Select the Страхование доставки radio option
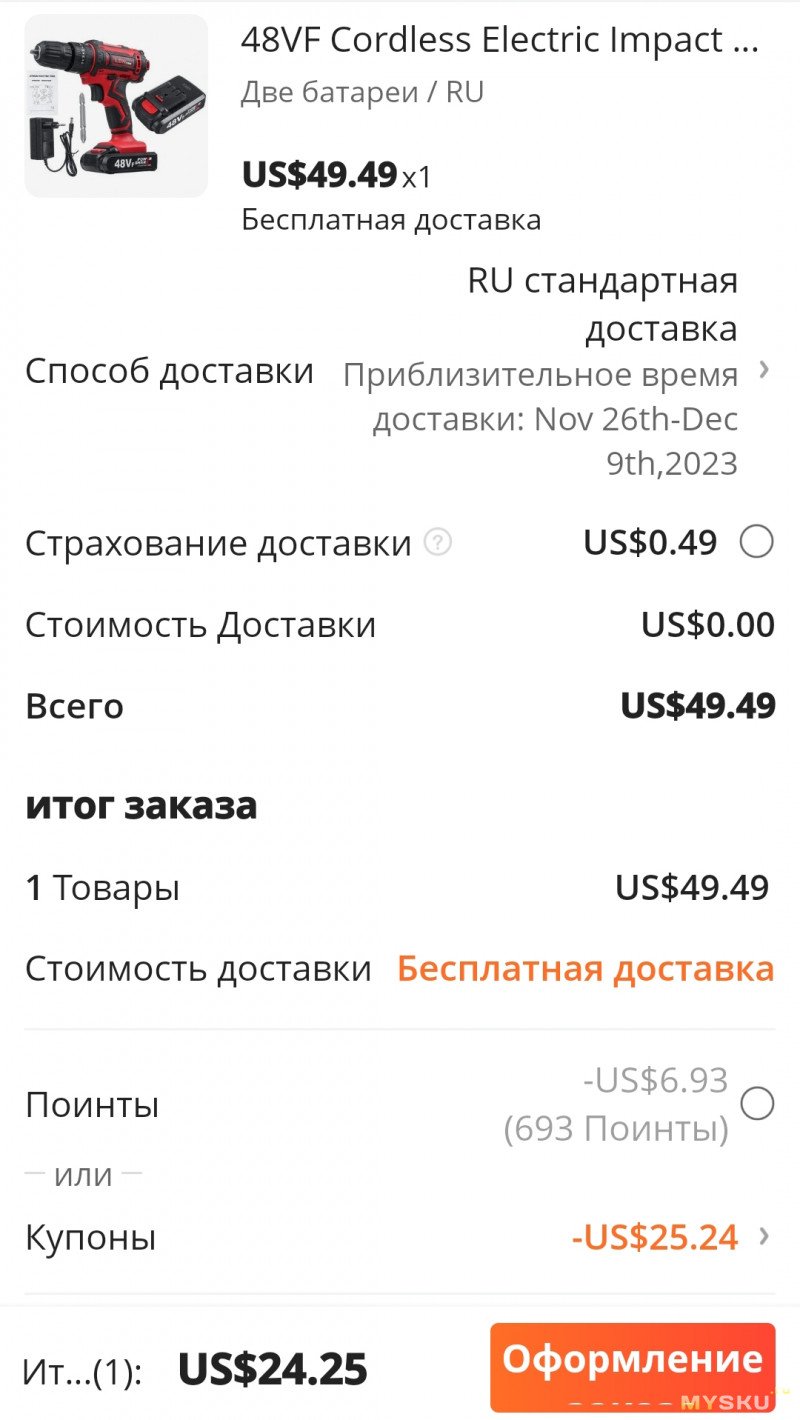This screenshot has width=800, height=1420. point(756,543)
